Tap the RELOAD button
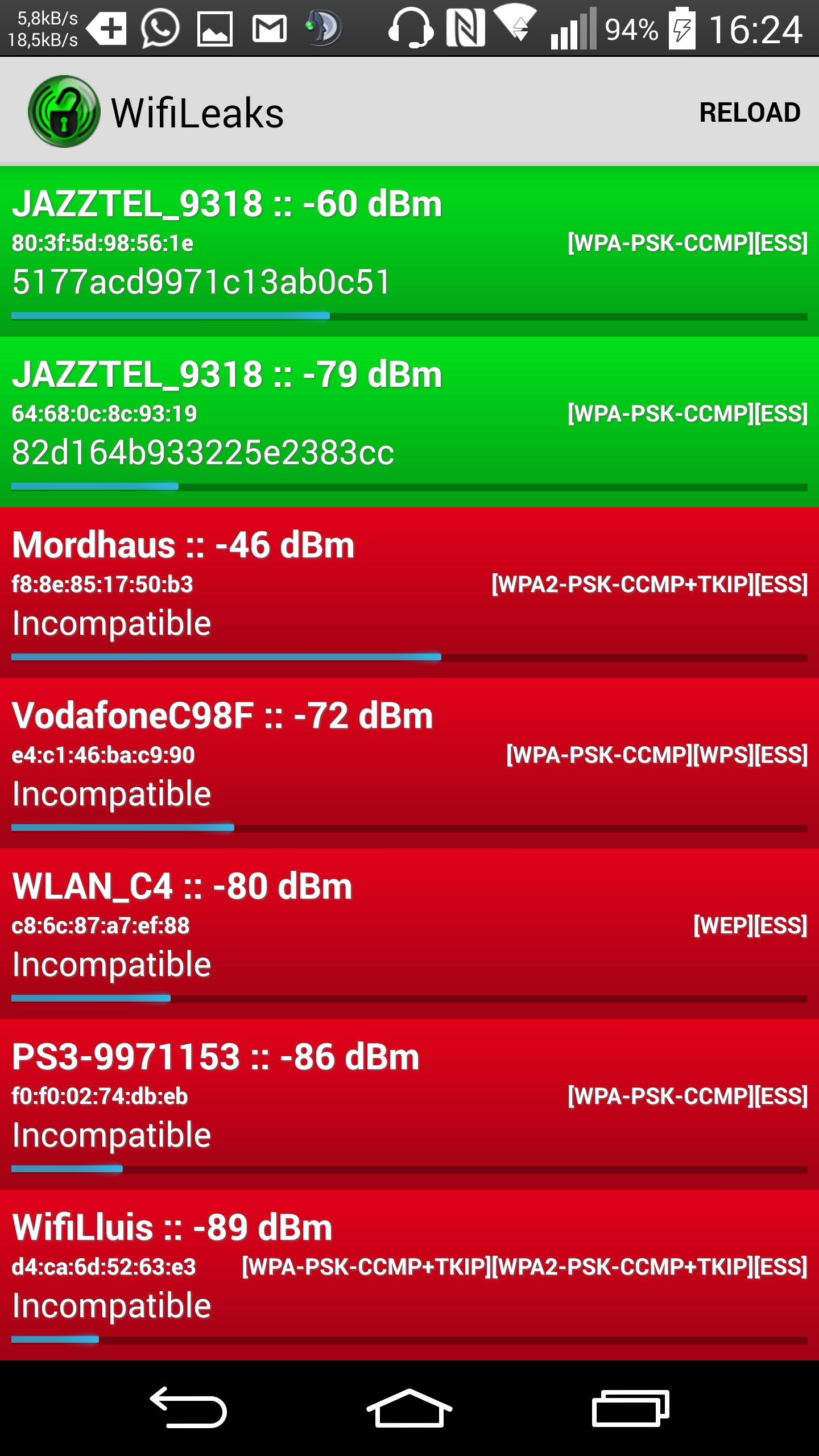819x1456 pixels. click(749, 112)
